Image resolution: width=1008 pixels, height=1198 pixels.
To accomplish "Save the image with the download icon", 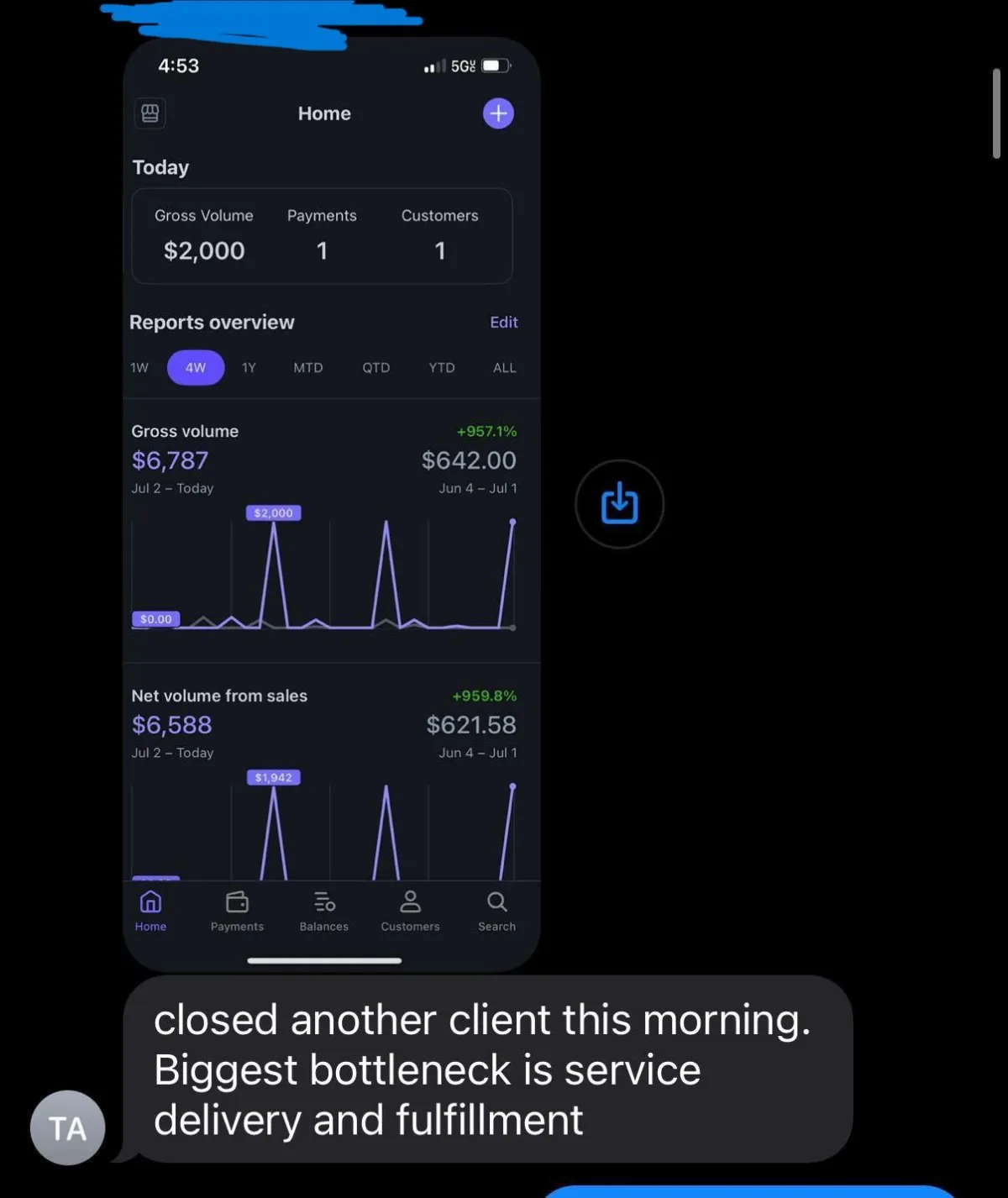I will (x=619, y=504).
